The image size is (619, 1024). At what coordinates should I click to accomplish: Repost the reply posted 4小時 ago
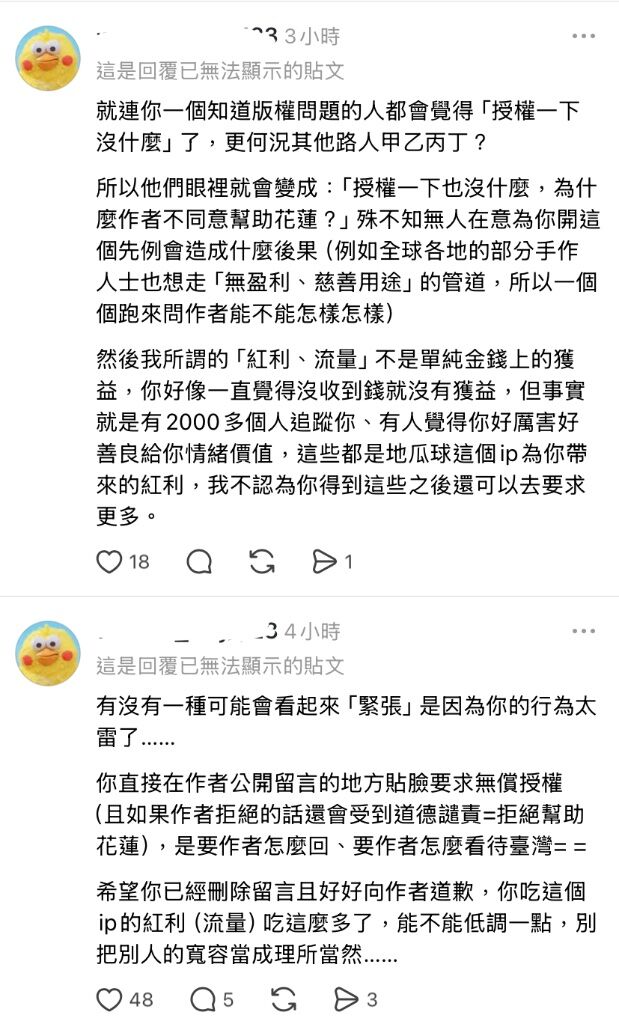284,998
